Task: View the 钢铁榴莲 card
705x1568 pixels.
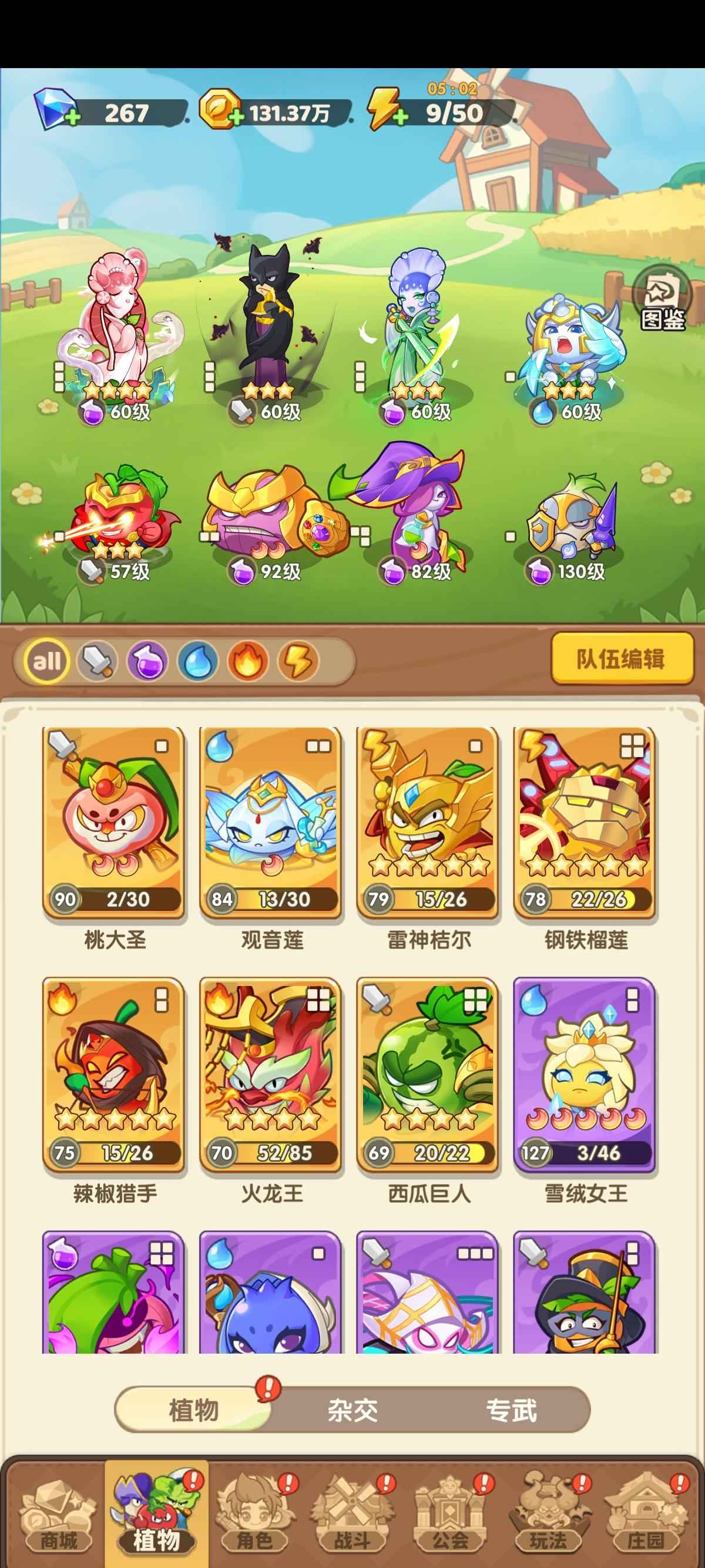Action: coord(585,823)
